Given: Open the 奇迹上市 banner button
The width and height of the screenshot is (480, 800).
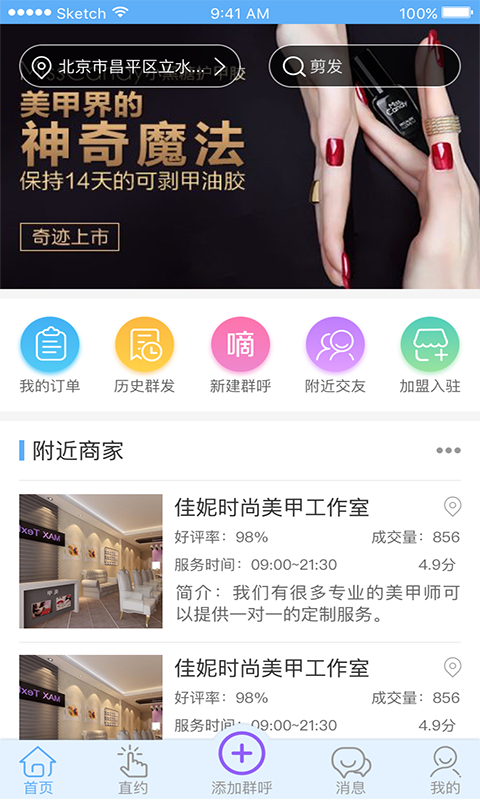Looking at the screenshot, I should pos(69,237).
